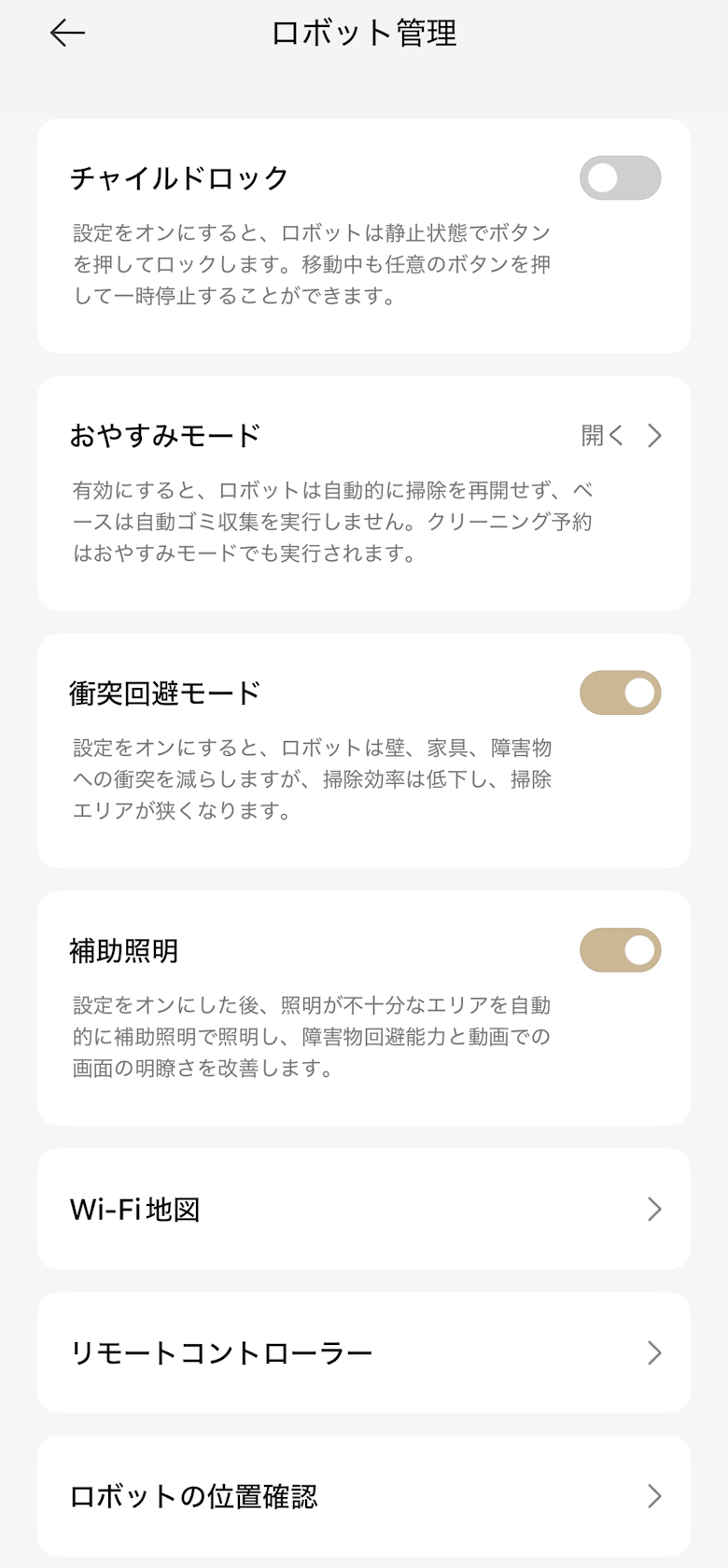Open Wi-Fi地図
Screen dimensions: 728x1568
coord(364,1210)
